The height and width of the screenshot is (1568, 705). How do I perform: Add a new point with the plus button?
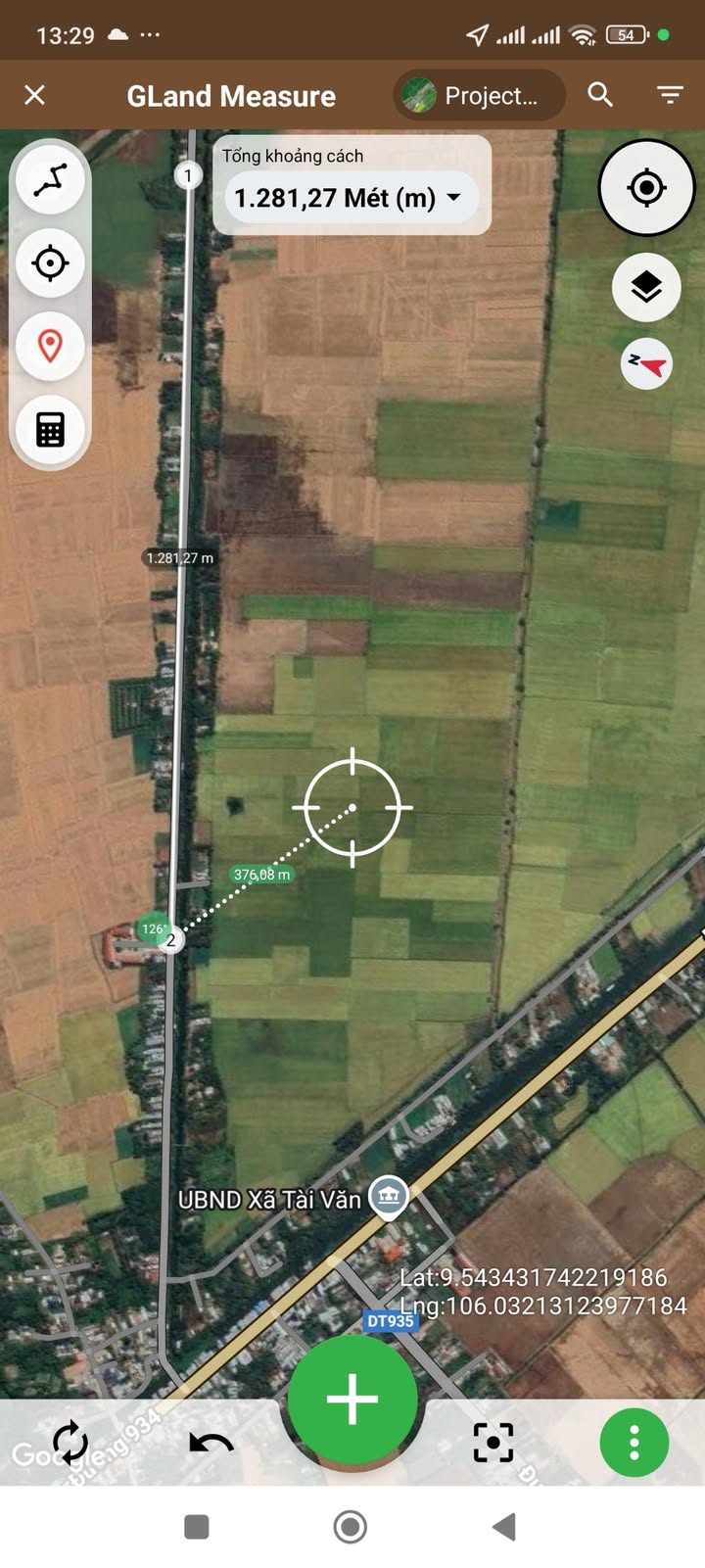tap(352, 1400)
